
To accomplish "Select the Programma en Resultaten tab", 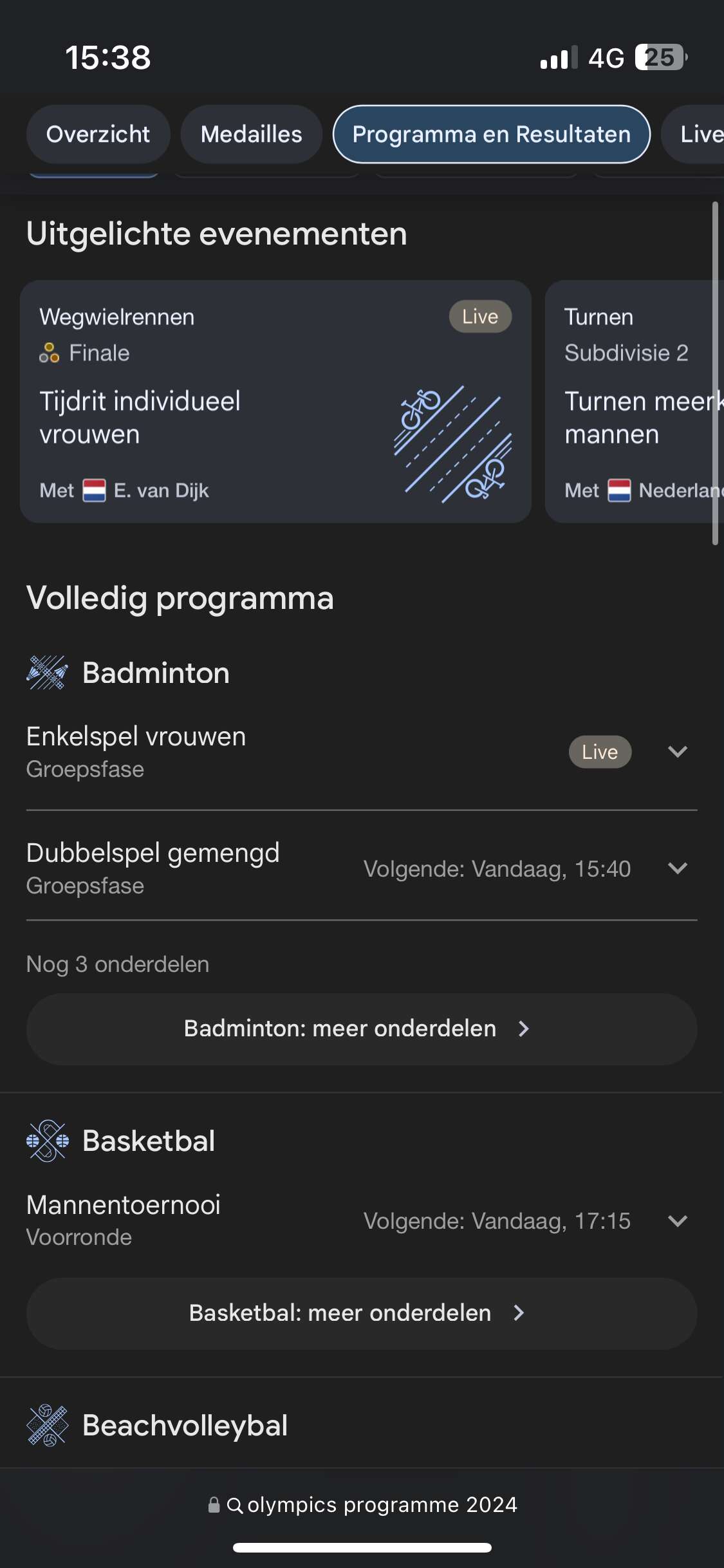I will click(x=491, y=135).
